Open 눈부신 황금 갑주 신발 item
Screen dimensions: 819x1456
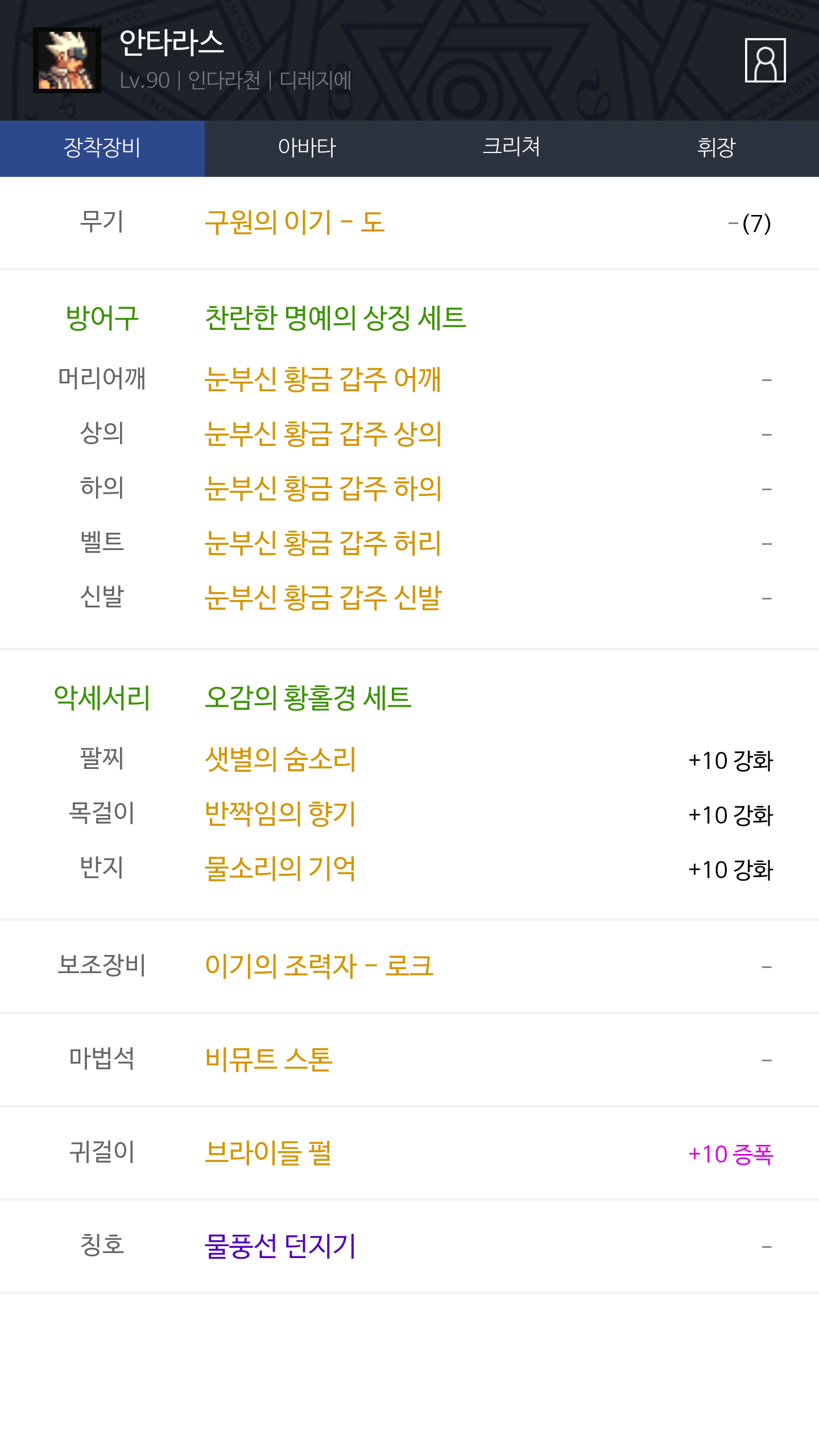click(x=322, y=598)
